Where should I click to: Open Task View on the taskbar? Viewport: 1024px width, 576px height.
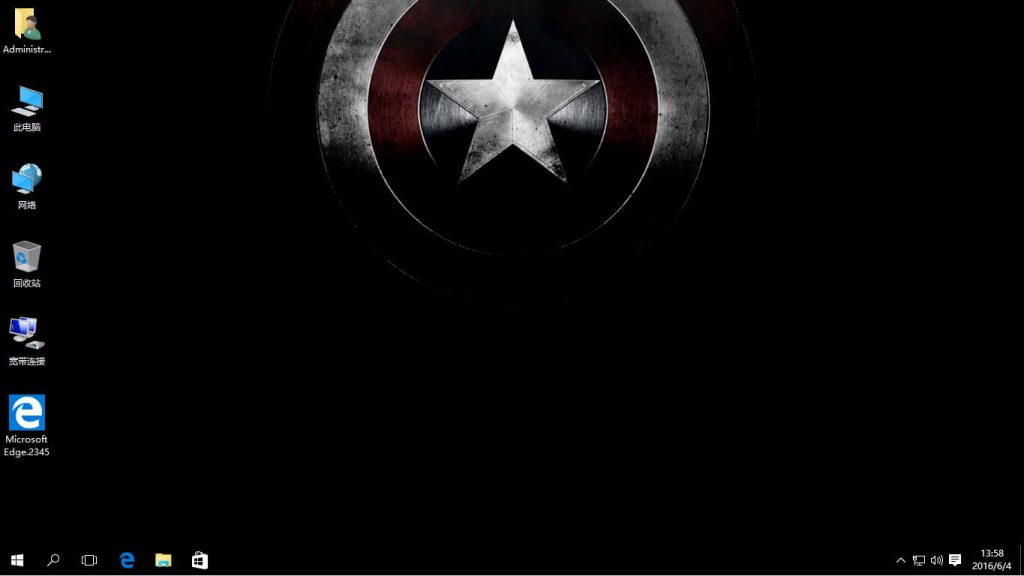point(89,560)
